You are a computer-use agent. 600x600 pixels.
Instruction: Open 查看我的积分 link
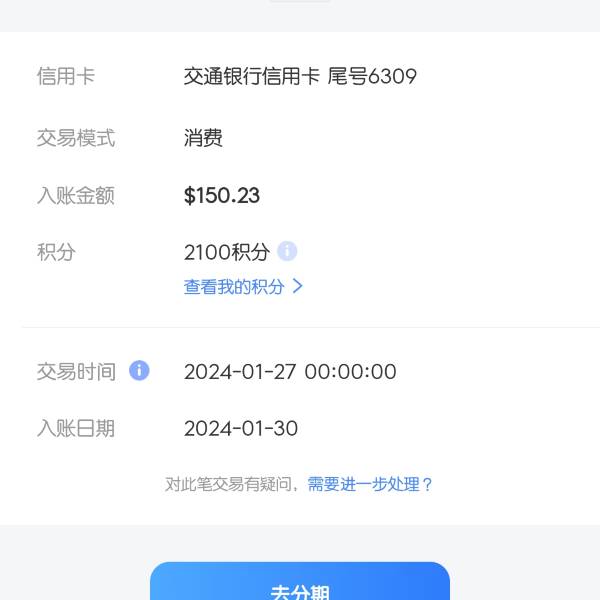pos(243,287)
